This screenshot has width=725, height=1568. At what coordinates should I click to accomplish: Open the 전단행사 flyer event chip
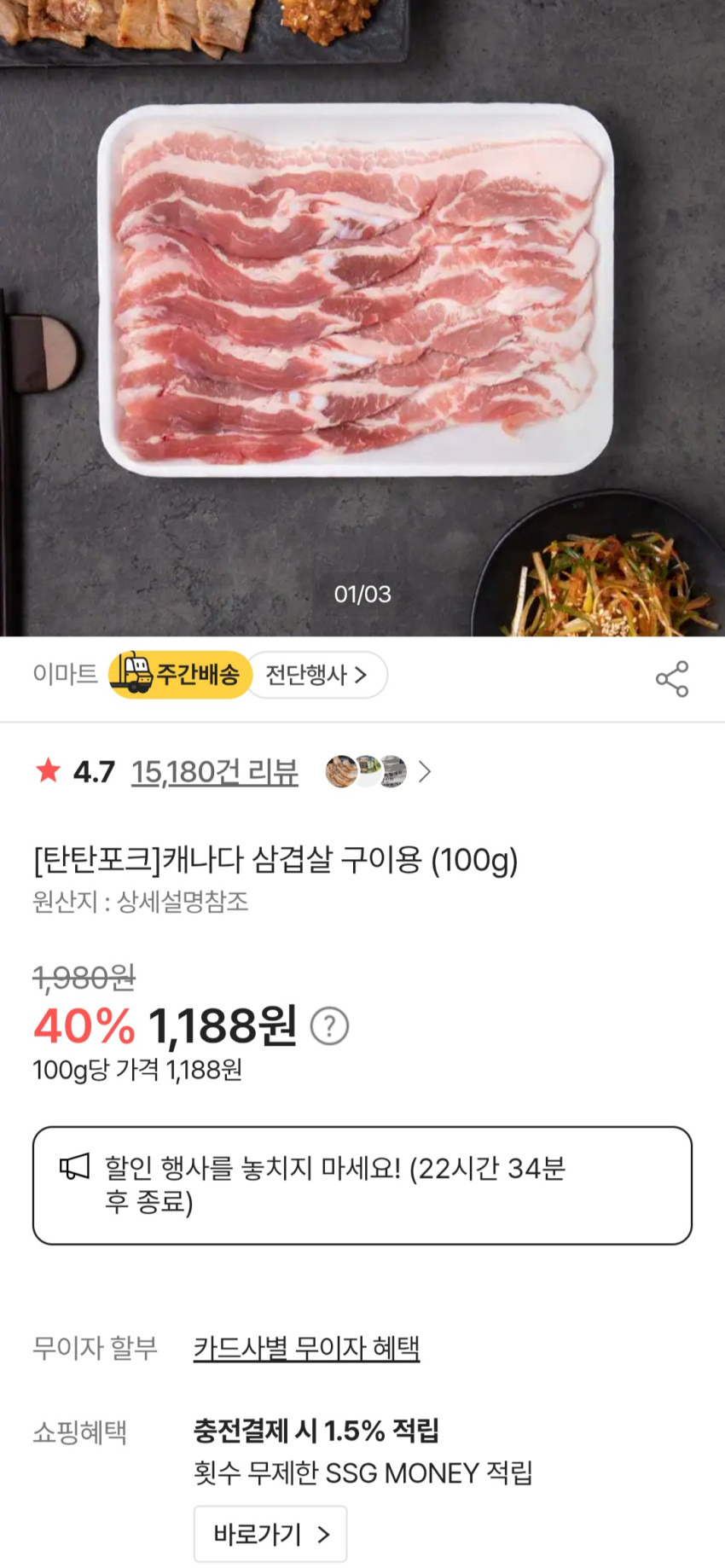[317, 675]
